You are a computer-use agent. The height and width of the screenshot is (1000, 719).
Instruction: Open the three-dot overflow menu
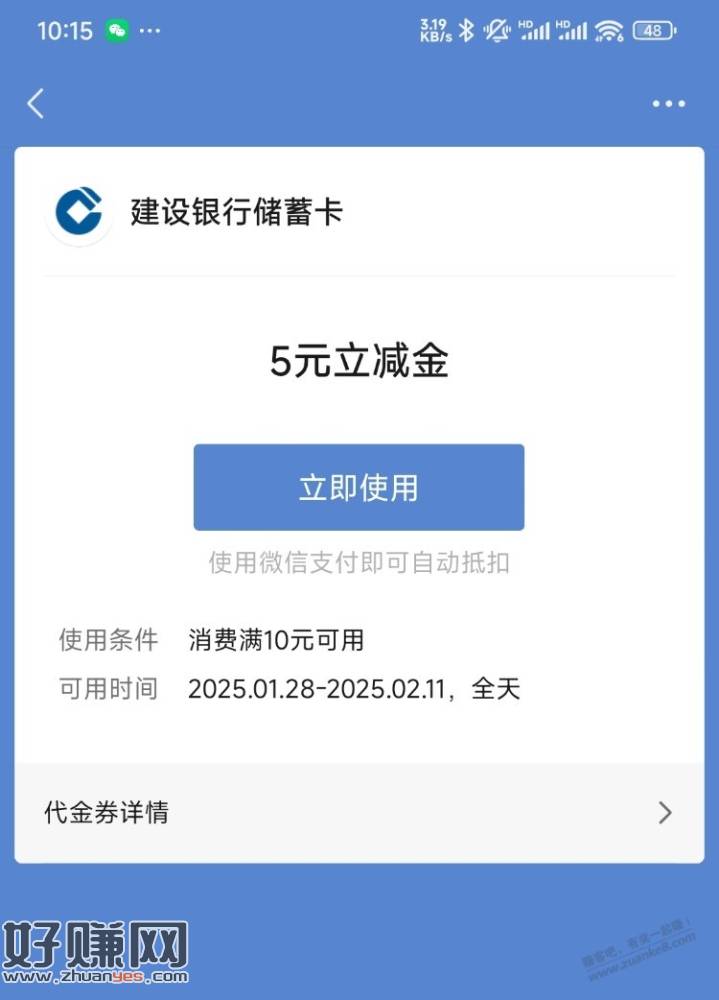[x=668, y=103]
